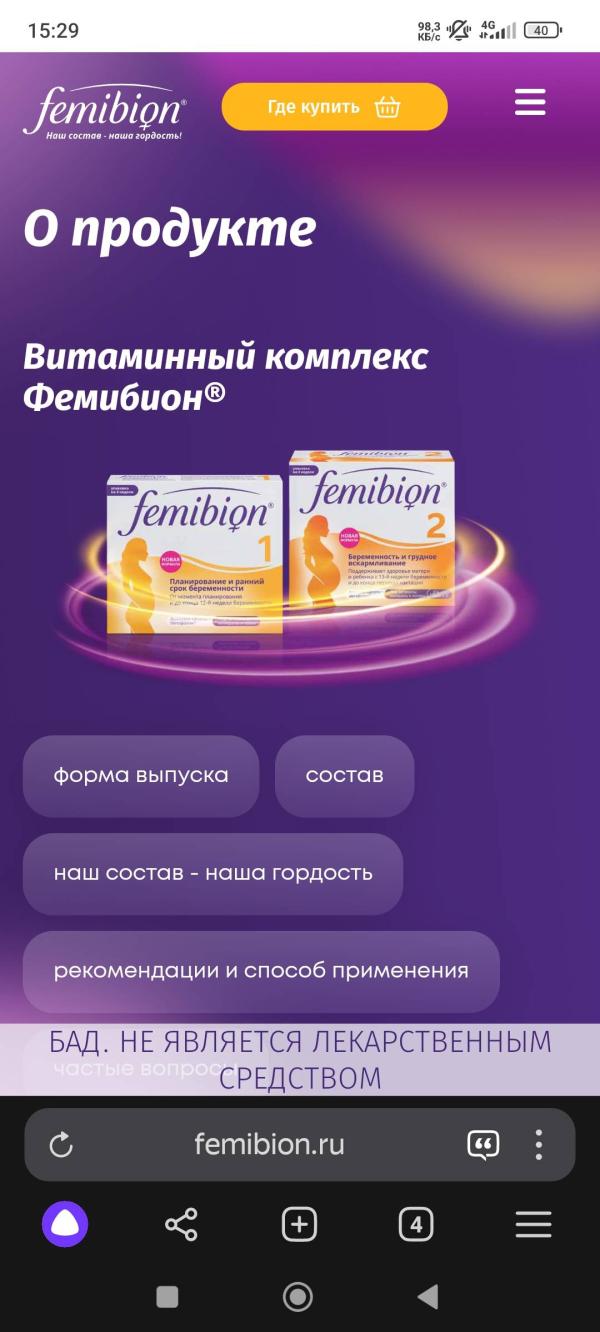The width and height of the screenshot is (600, 1332).
Task: View the four open tabs
Action: tap(416, 1224)
